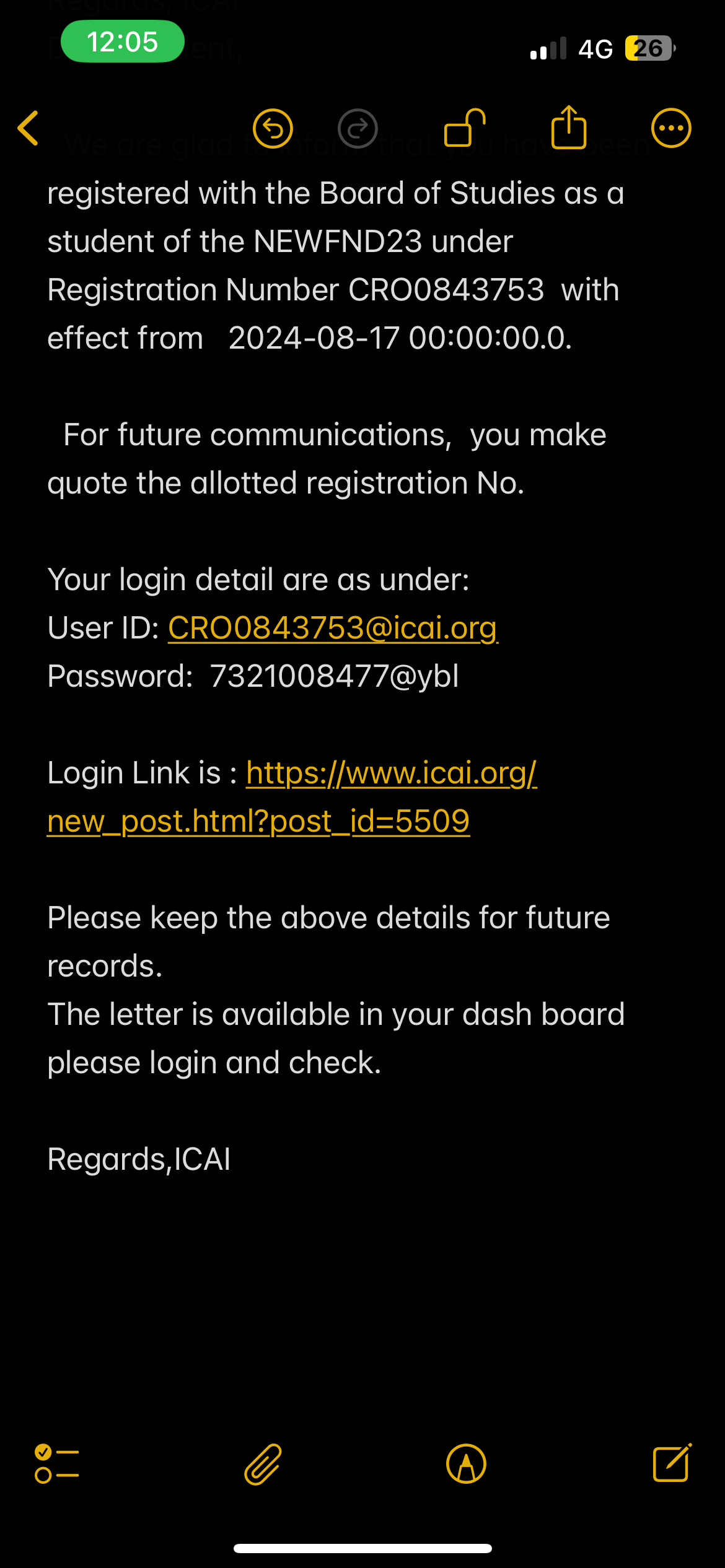
Task: Add a checklist to the note
Action: [57, 1464]
